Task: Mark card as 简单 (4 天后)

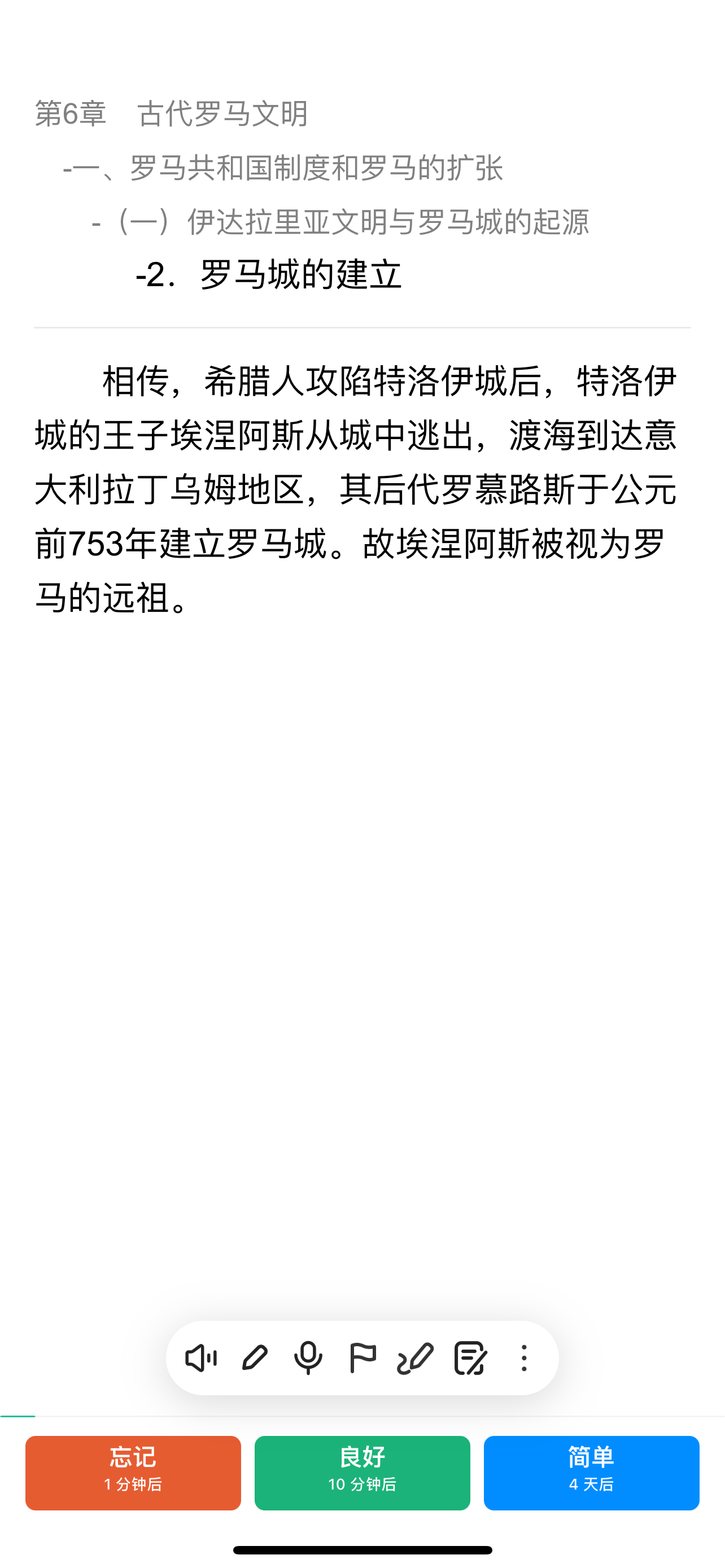Action: click(x=592, y=1473)
